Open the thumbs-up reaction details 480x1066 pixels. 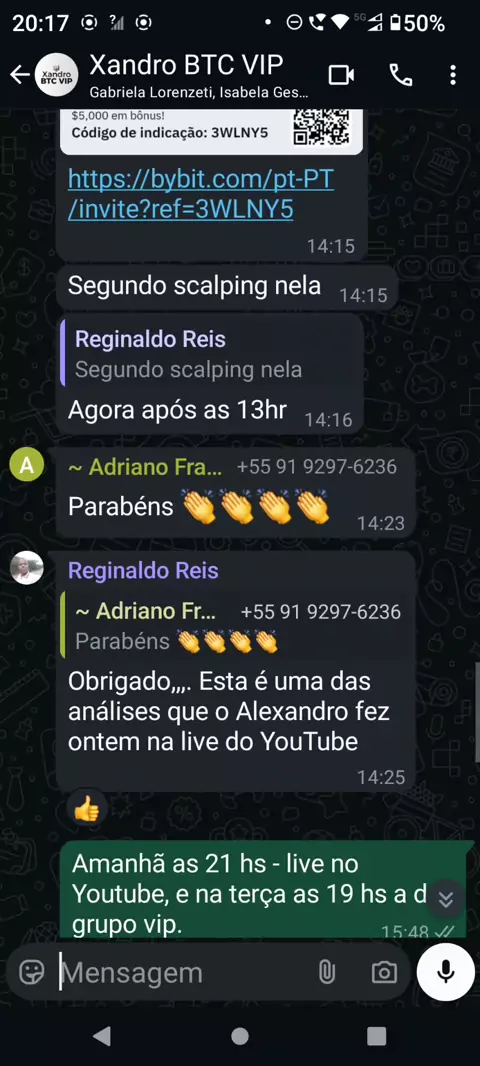pyautogui.click(x=86, y=809)
